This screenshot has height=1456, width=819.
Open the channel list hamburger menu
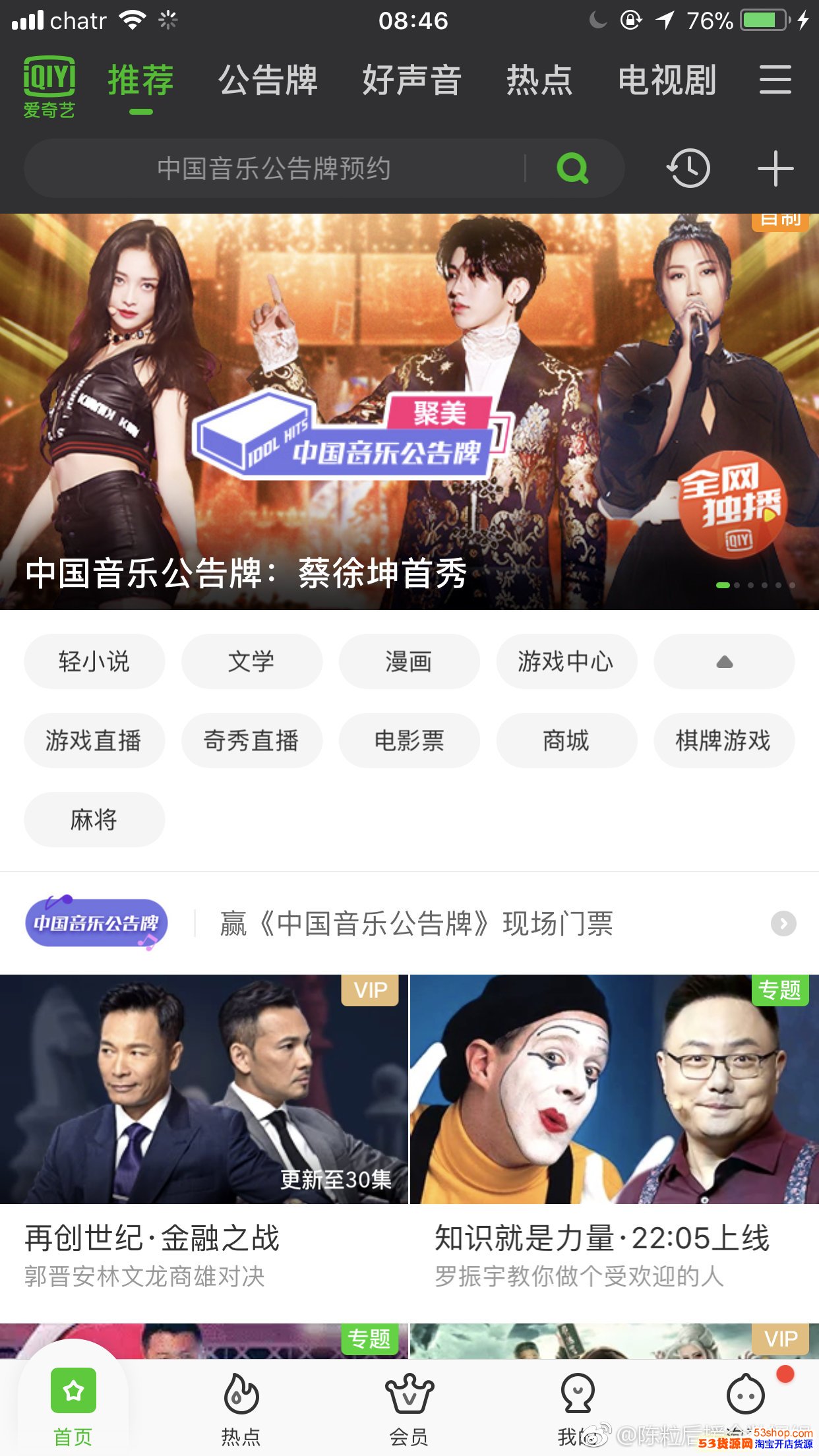[775, 80]
